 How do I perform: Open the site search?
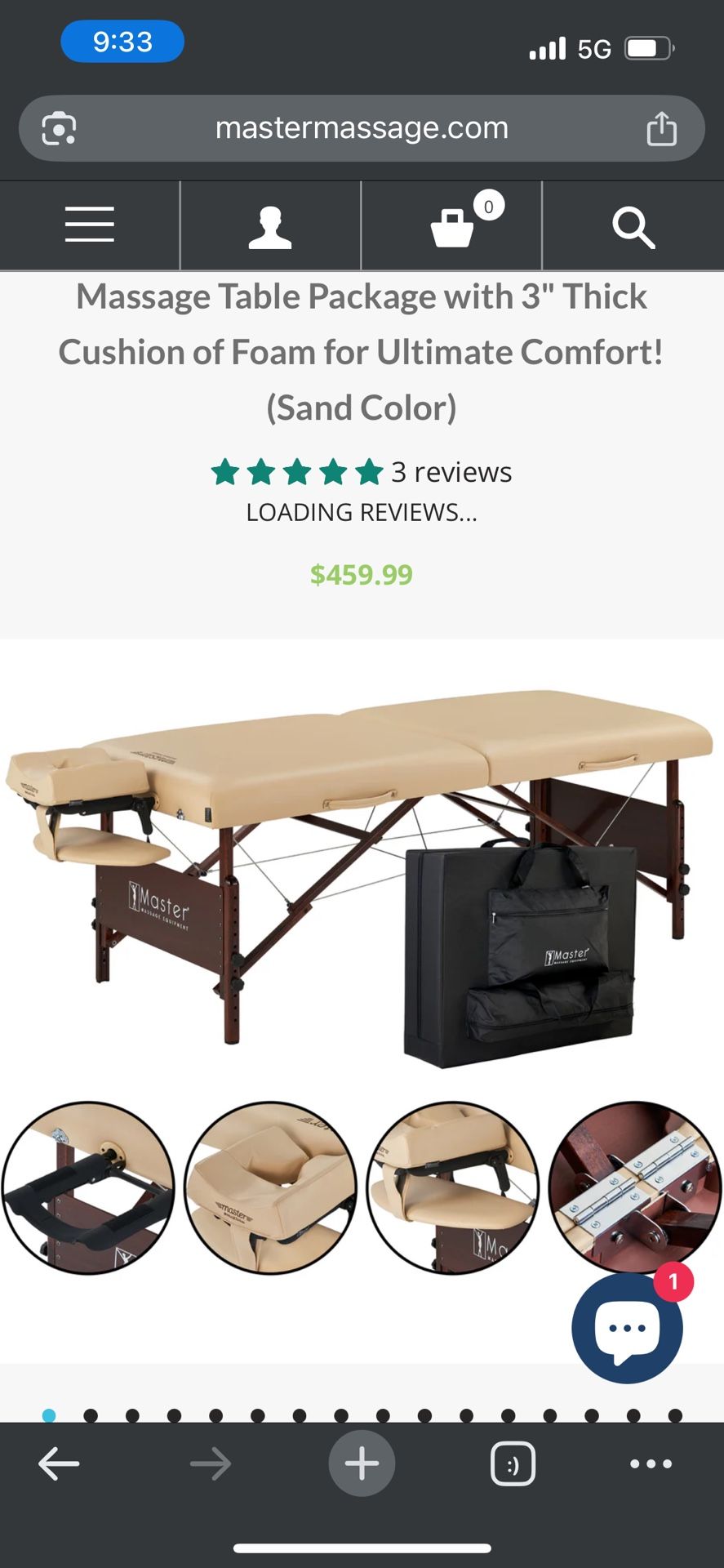pyautogui.click(x=633, y=225)
